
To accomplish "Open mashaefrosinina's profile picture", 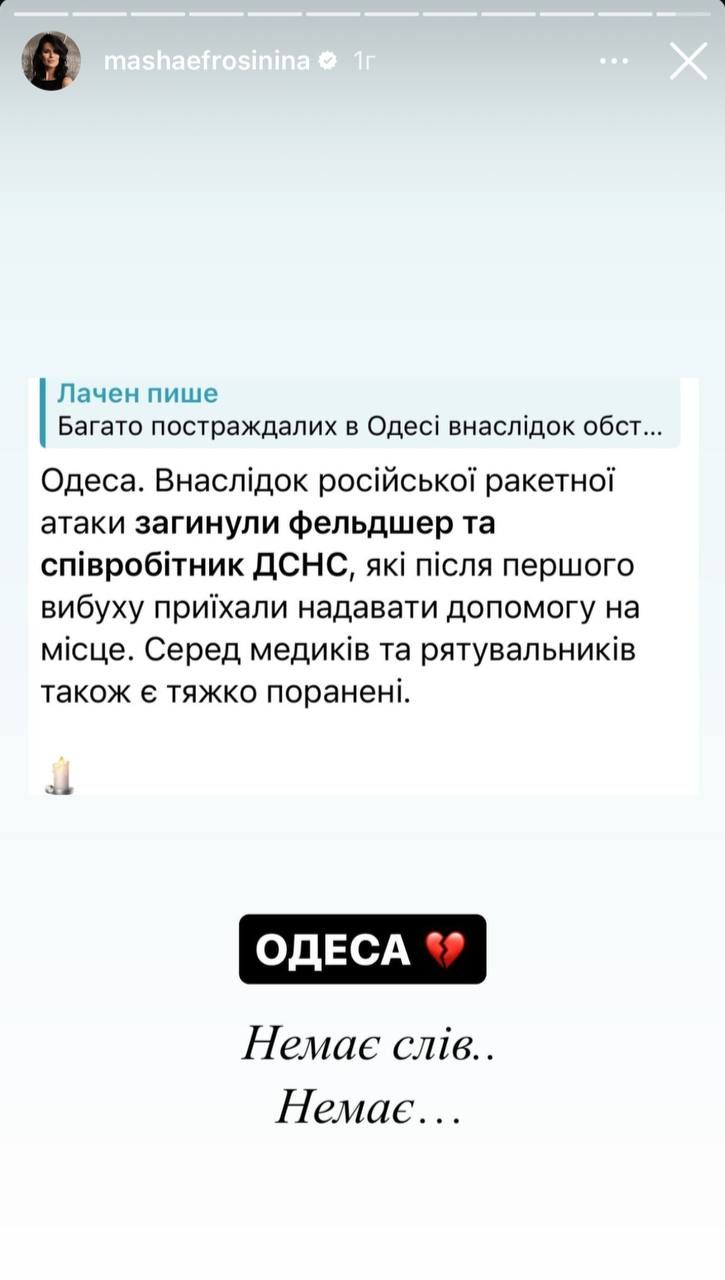I will (x=51, y=61).
